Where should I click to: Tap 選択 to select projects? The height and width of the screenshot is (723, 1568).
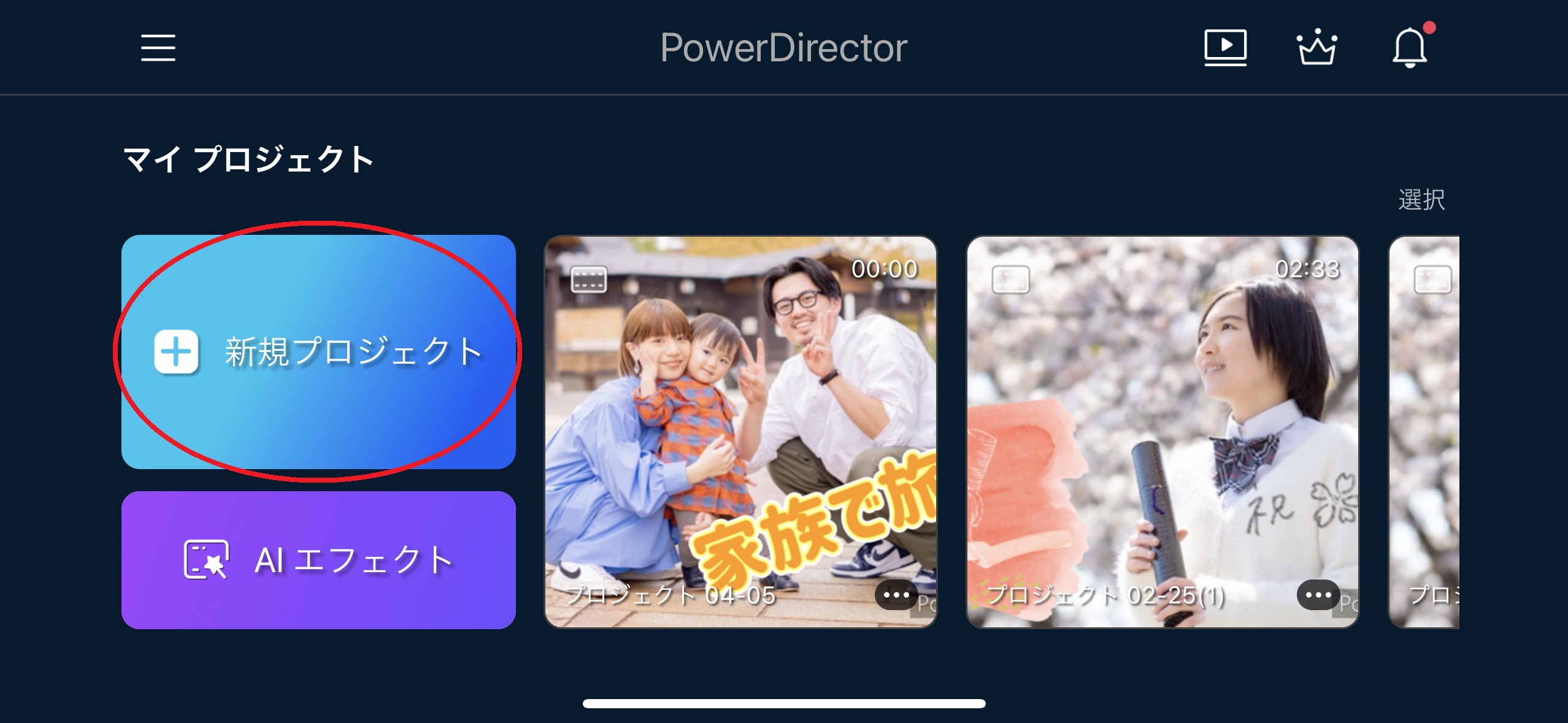[x=1421, y=200]
